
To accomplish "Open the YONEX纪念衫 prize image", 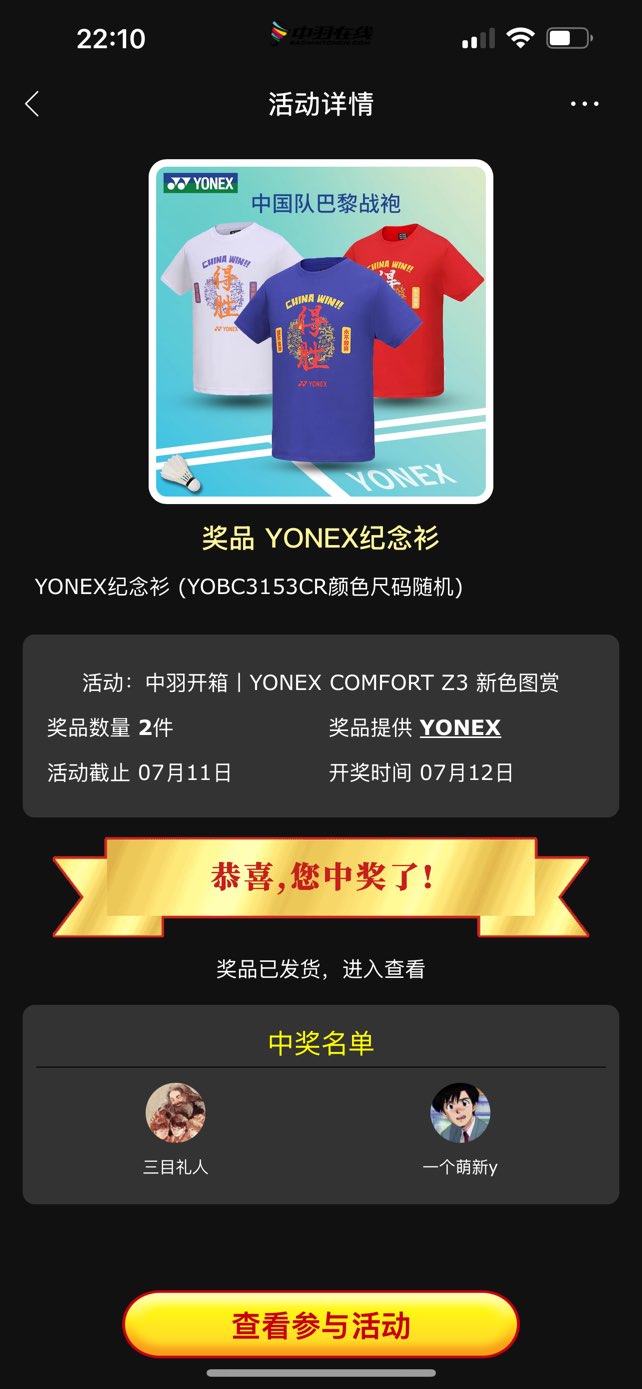I will coord(321,331).
